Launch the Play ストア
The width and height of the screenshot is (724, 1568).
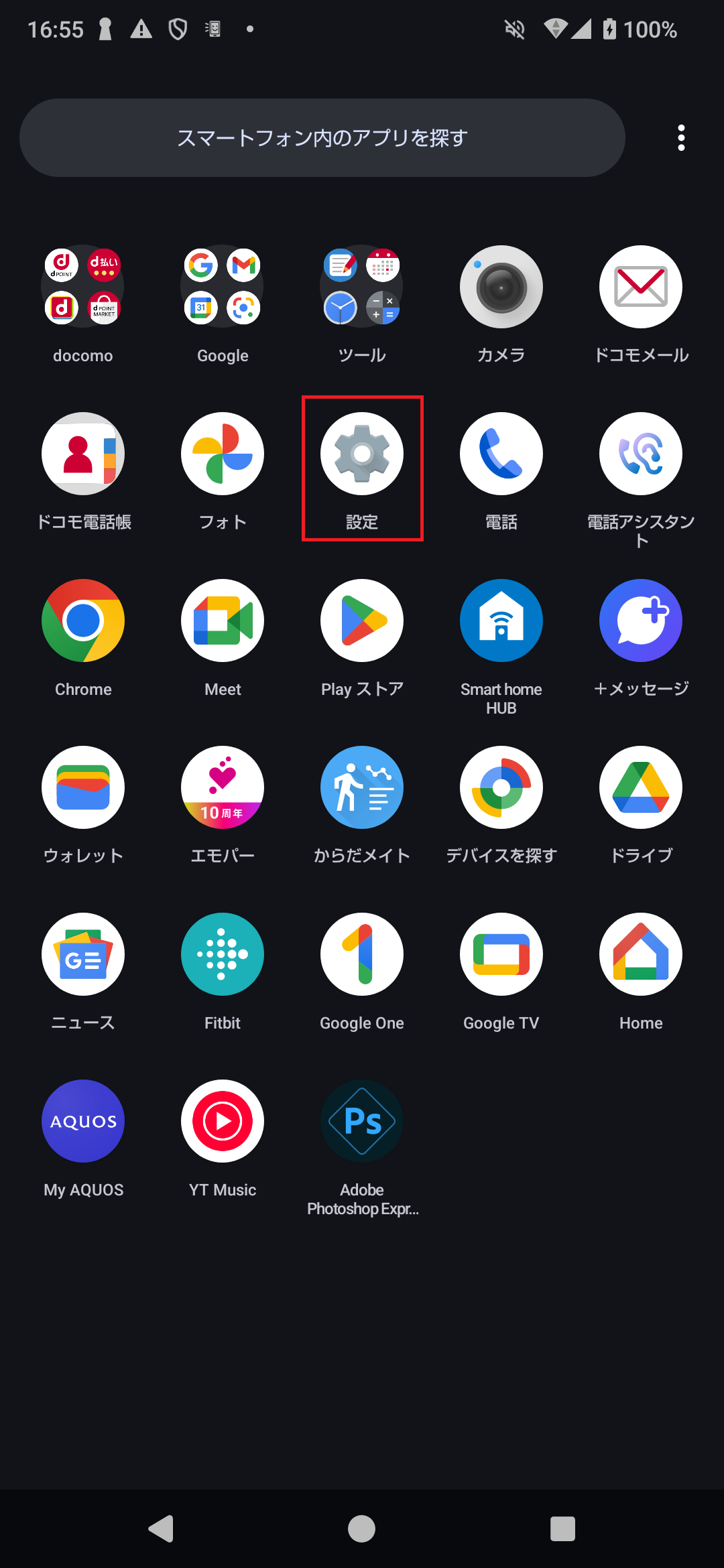[x=362, y=620]
